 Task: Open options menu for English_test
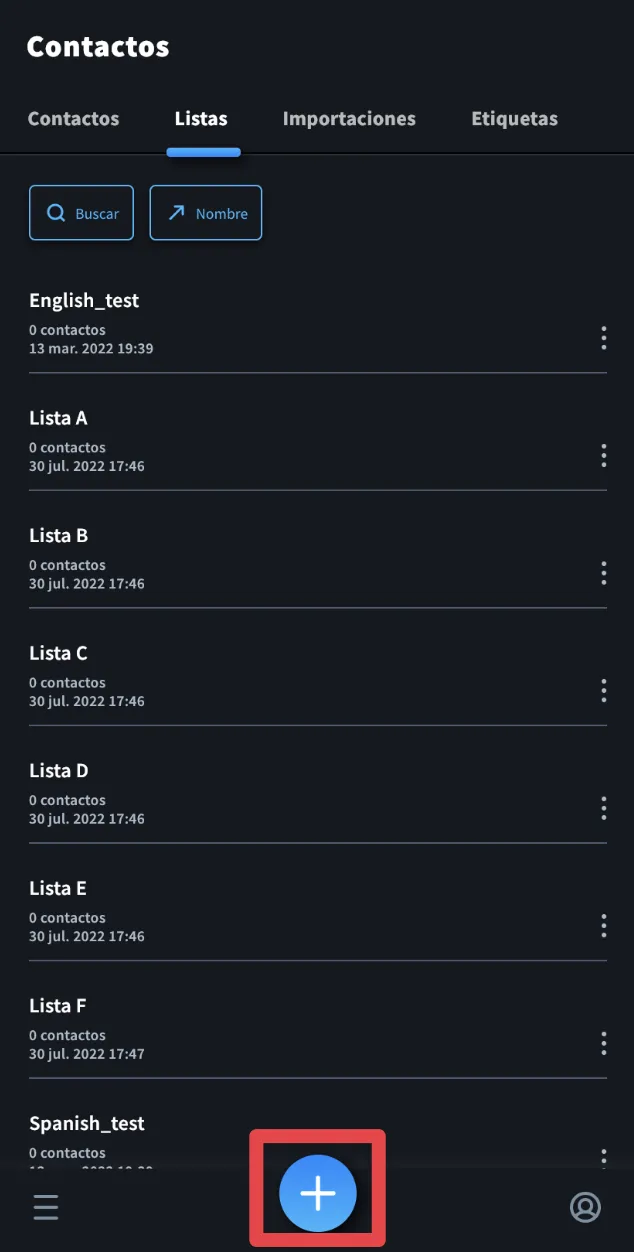(x=603, y=338)
